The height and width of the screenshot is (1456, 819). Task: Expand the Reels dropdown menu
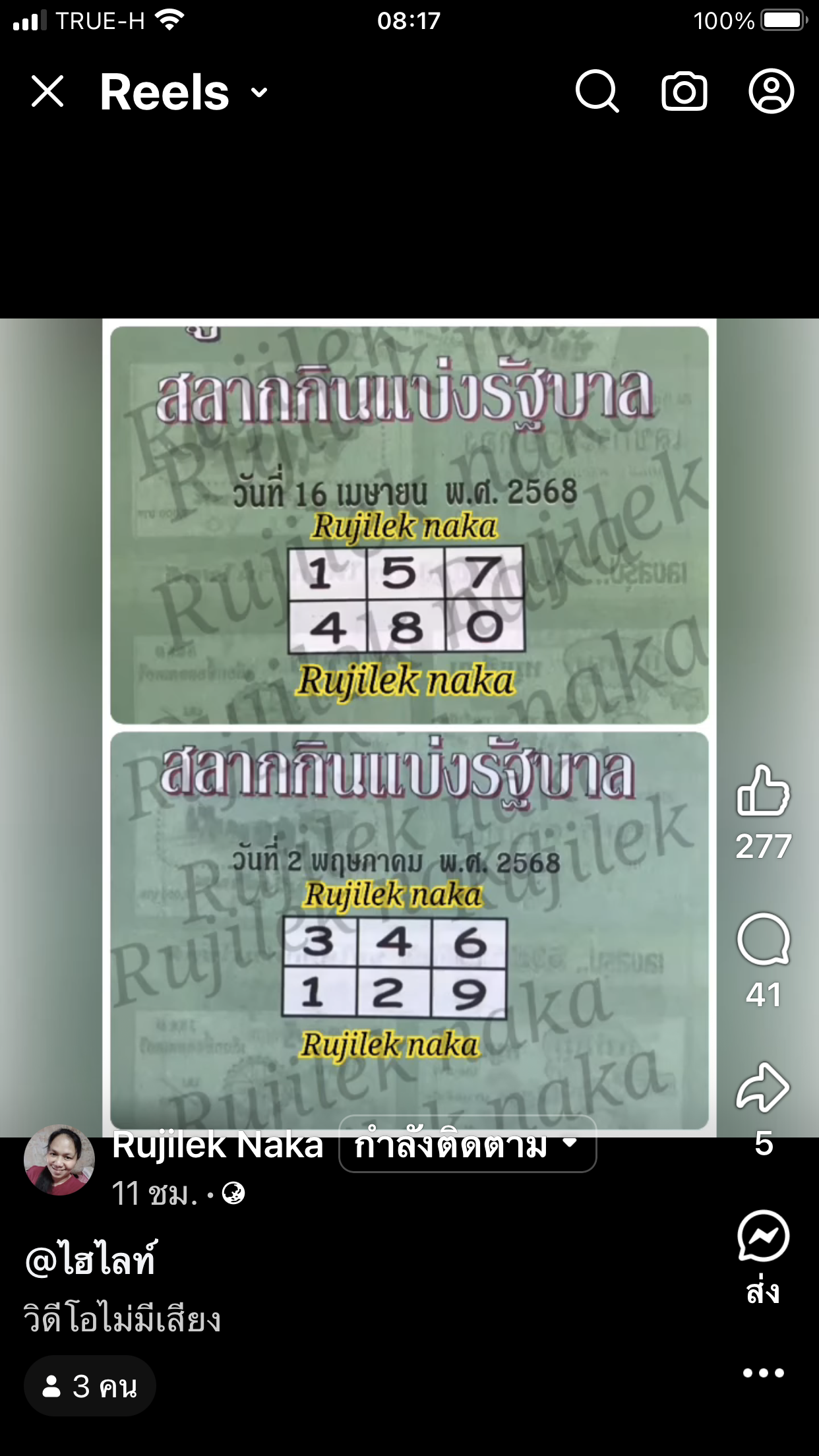point(260,92)
